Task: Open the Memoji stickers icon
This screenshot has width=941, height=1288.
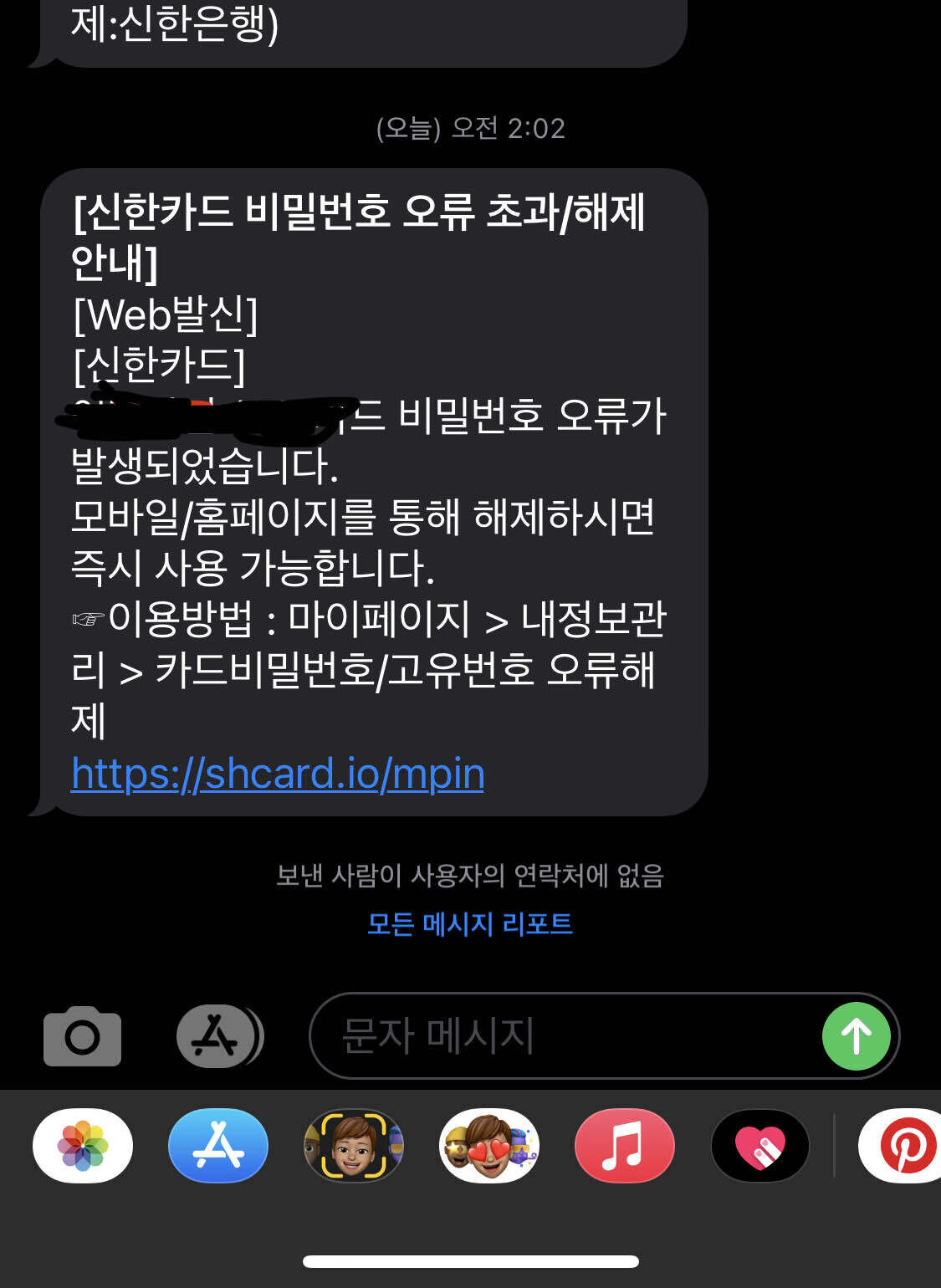Action: [354, 1147]
